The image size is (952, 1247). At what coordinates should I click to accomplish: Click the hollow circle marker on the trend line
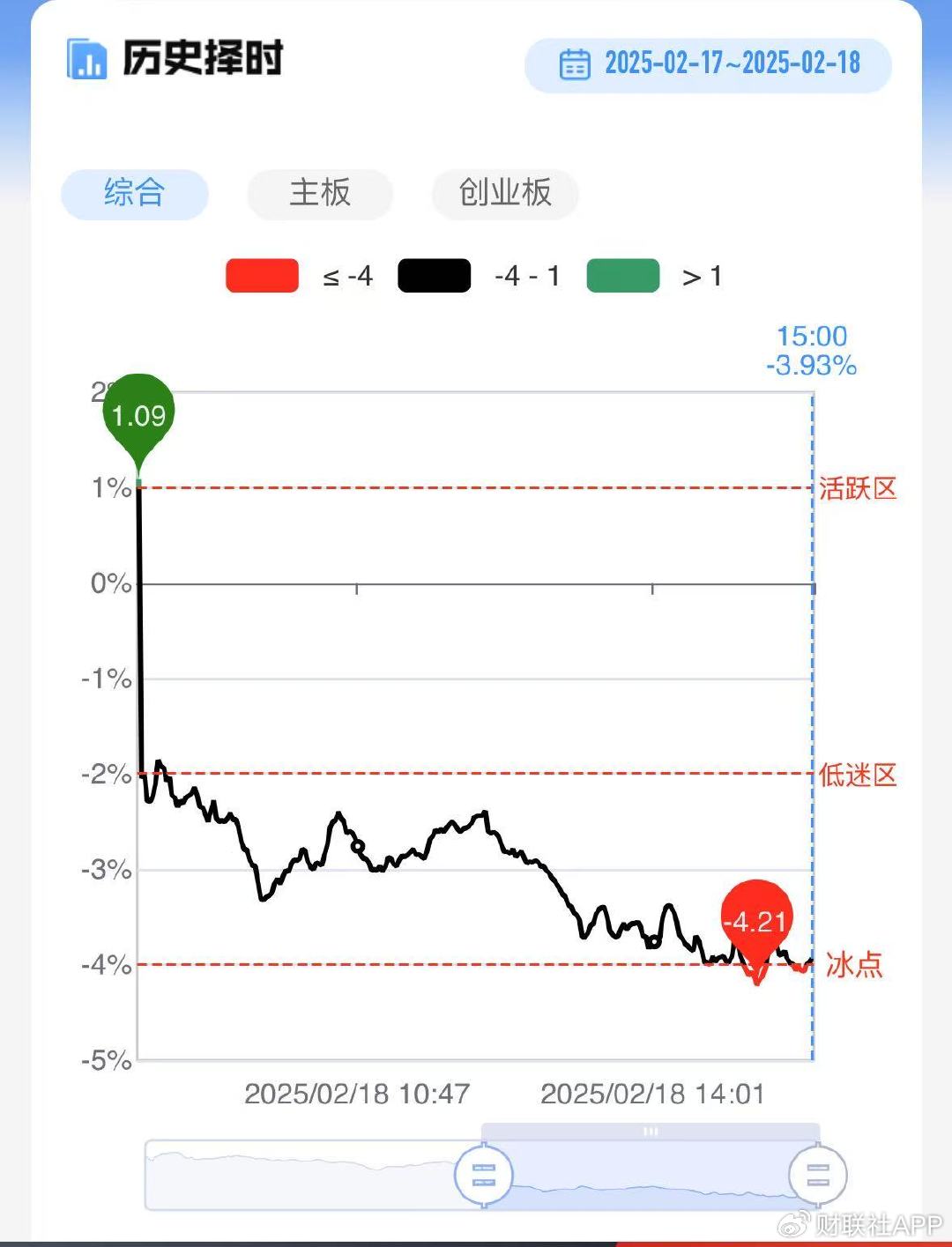[356, 844]
